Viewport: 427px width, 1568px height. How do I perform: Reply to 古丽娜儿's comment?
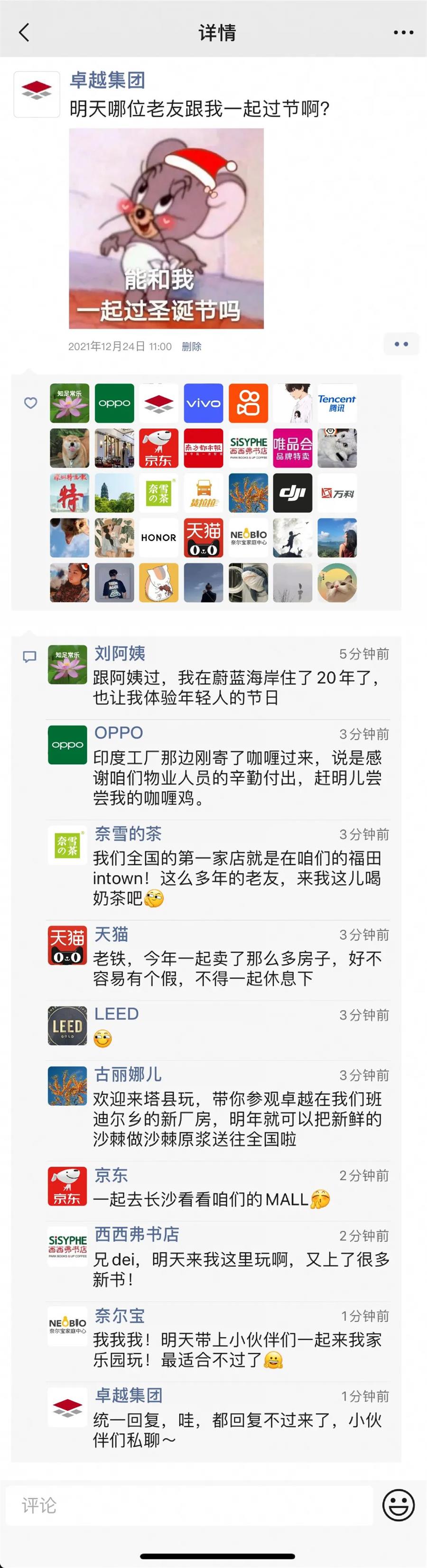pyautogui.click(x=238, y=1119)
